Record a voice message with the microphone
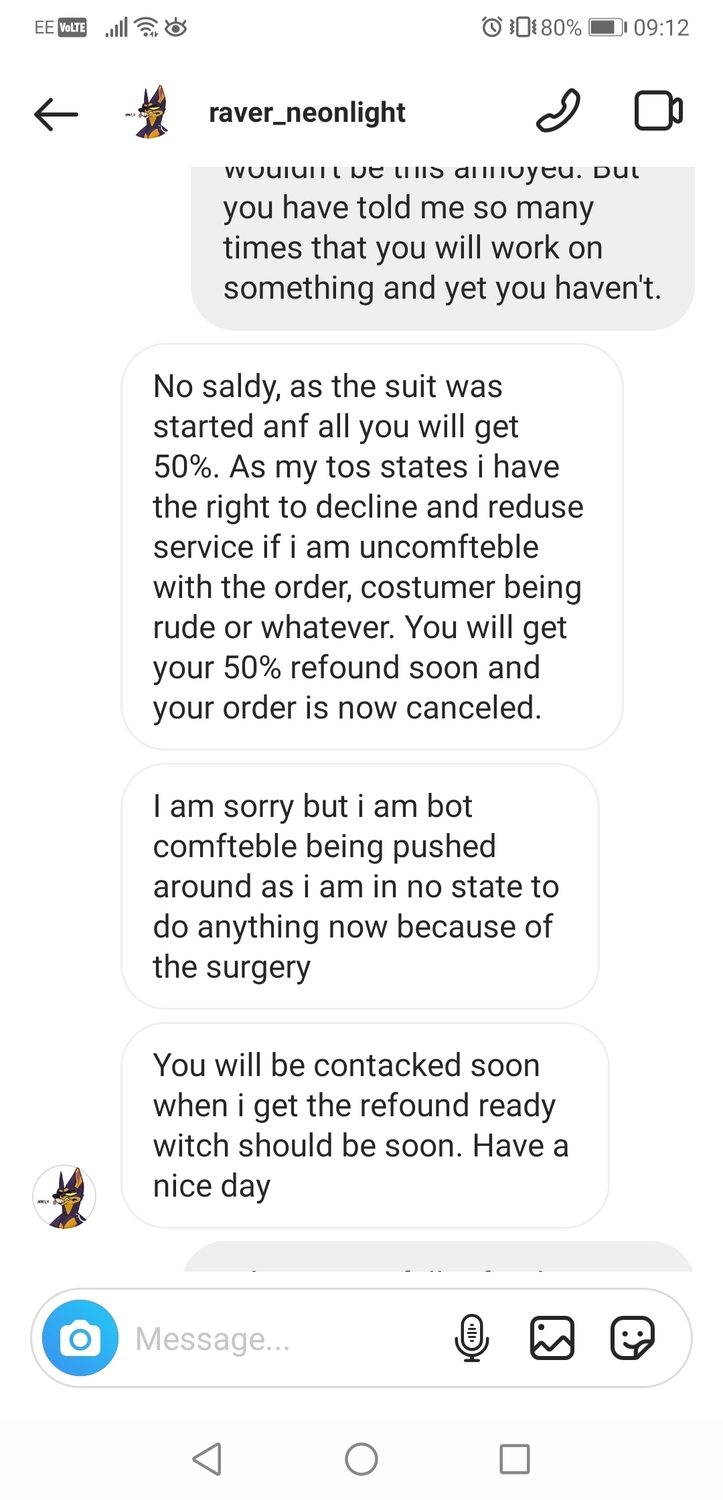Screen dimensions: 723x1500 [x=472, y=1338]
